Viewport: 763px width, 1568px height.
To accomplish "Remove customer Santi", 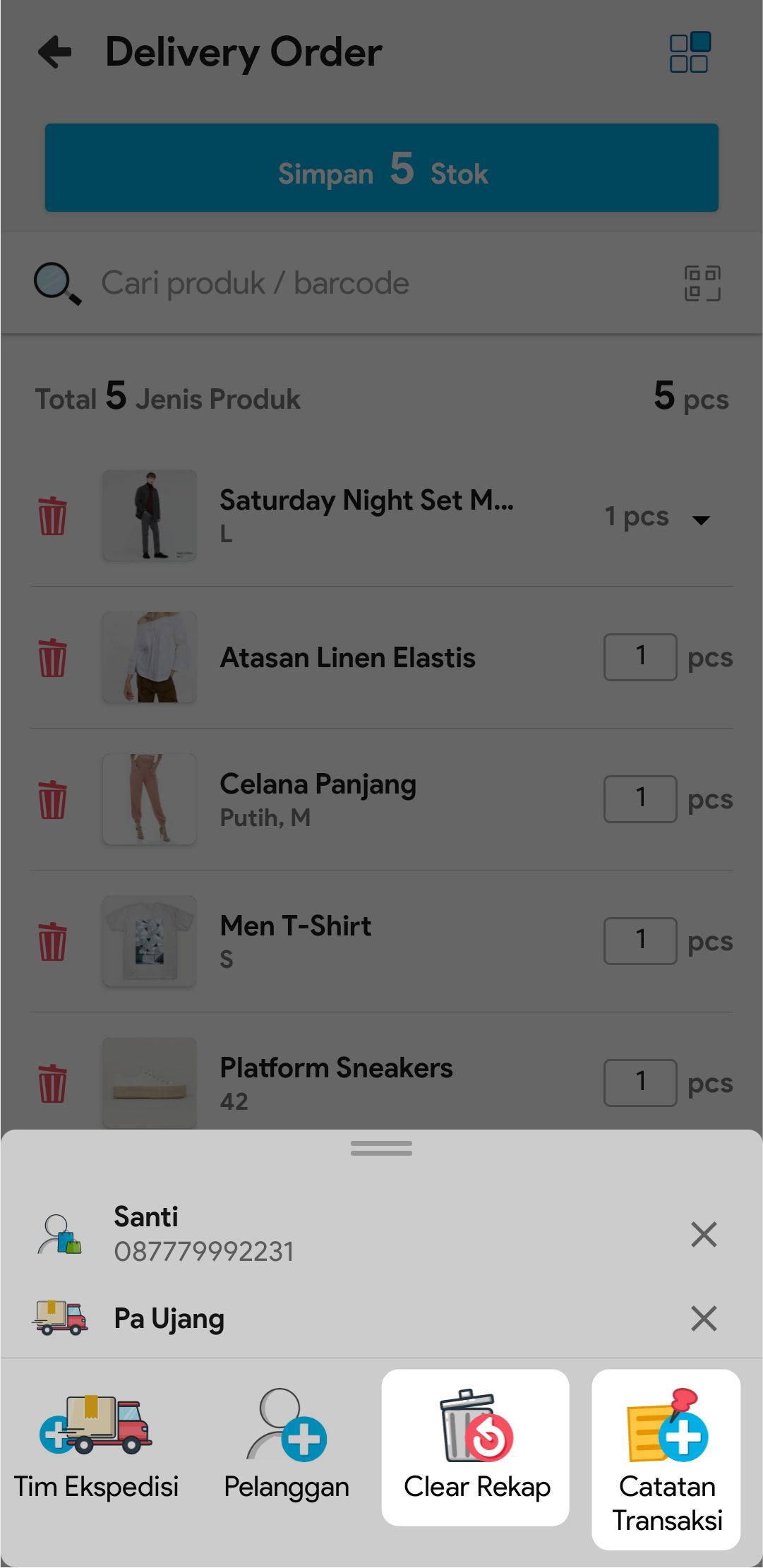I will pos(703,1235).
